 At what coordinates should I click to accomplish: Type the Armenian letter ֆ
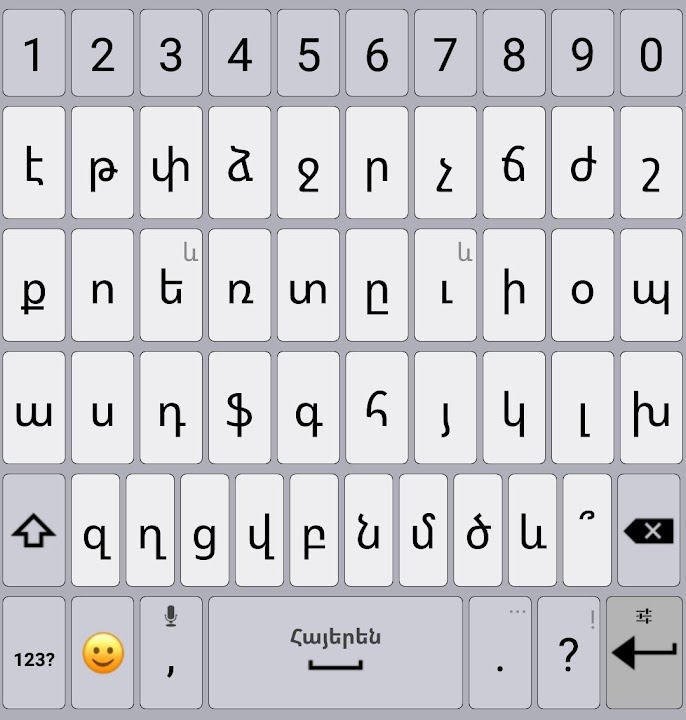(239, 408)
